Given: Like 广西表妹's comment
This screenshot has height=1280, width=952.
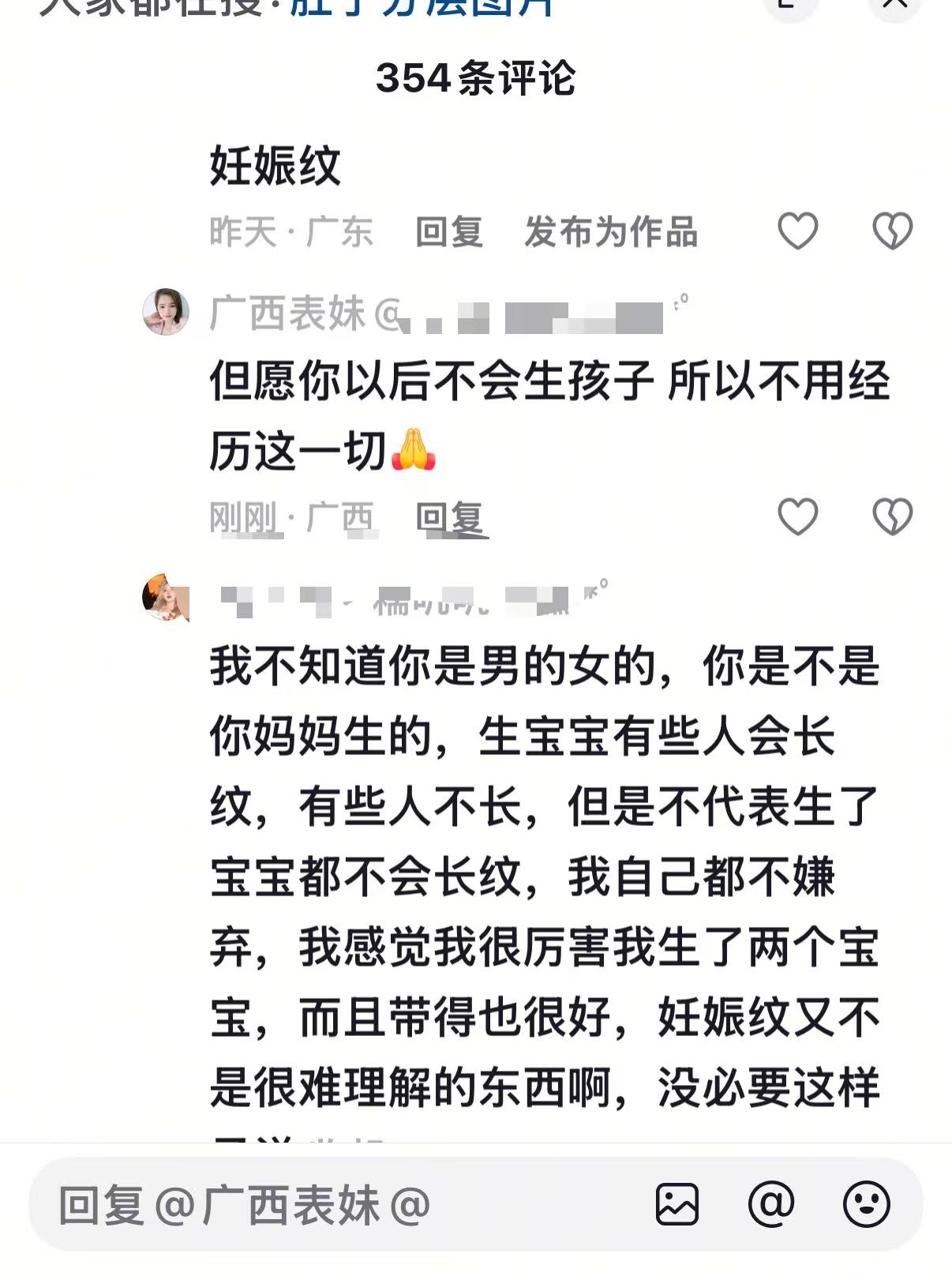Looking at the screenshot, I should point(797,516).
